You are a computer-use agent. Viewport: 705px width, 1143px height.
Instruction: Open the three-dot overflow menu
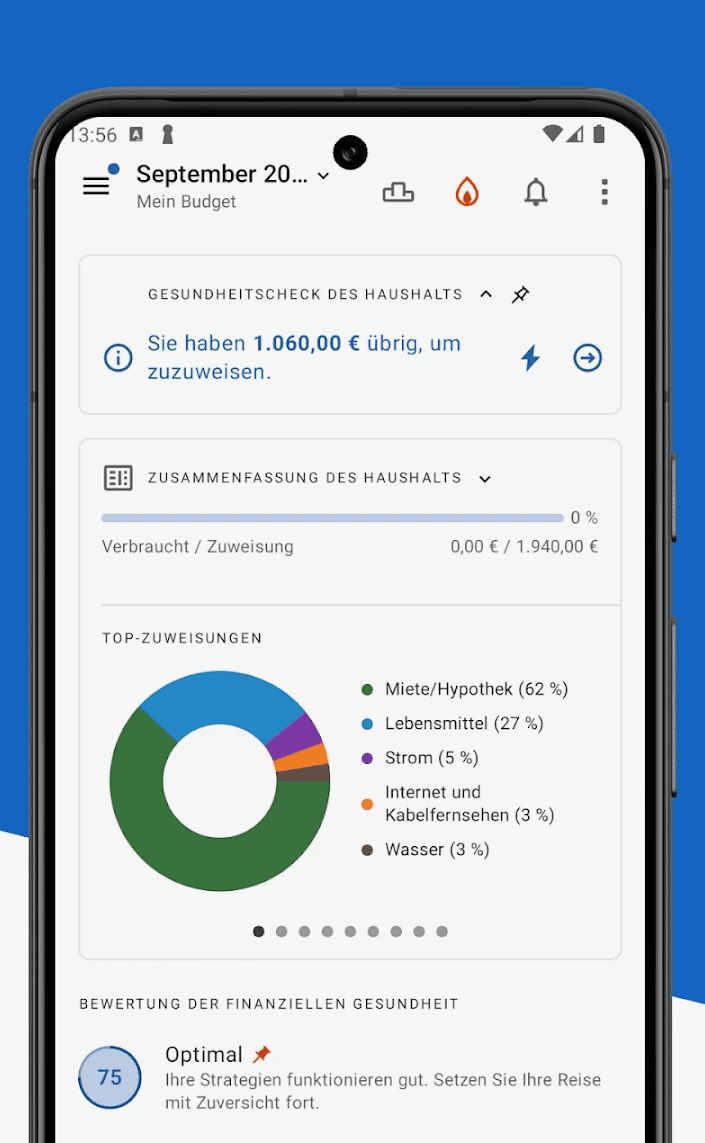click(604, 192)
